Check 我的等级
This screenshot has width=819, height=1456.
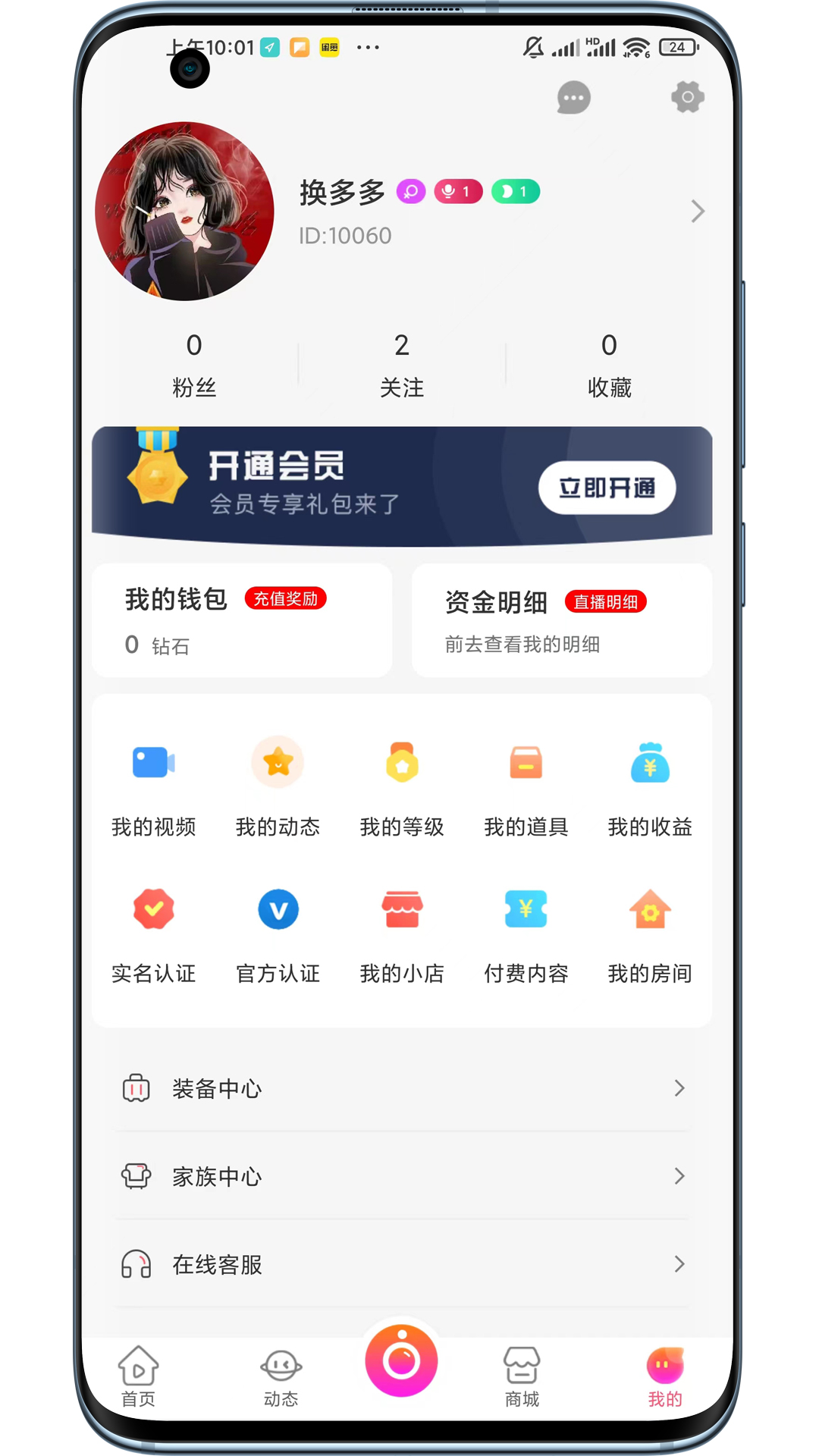point(402,786)
